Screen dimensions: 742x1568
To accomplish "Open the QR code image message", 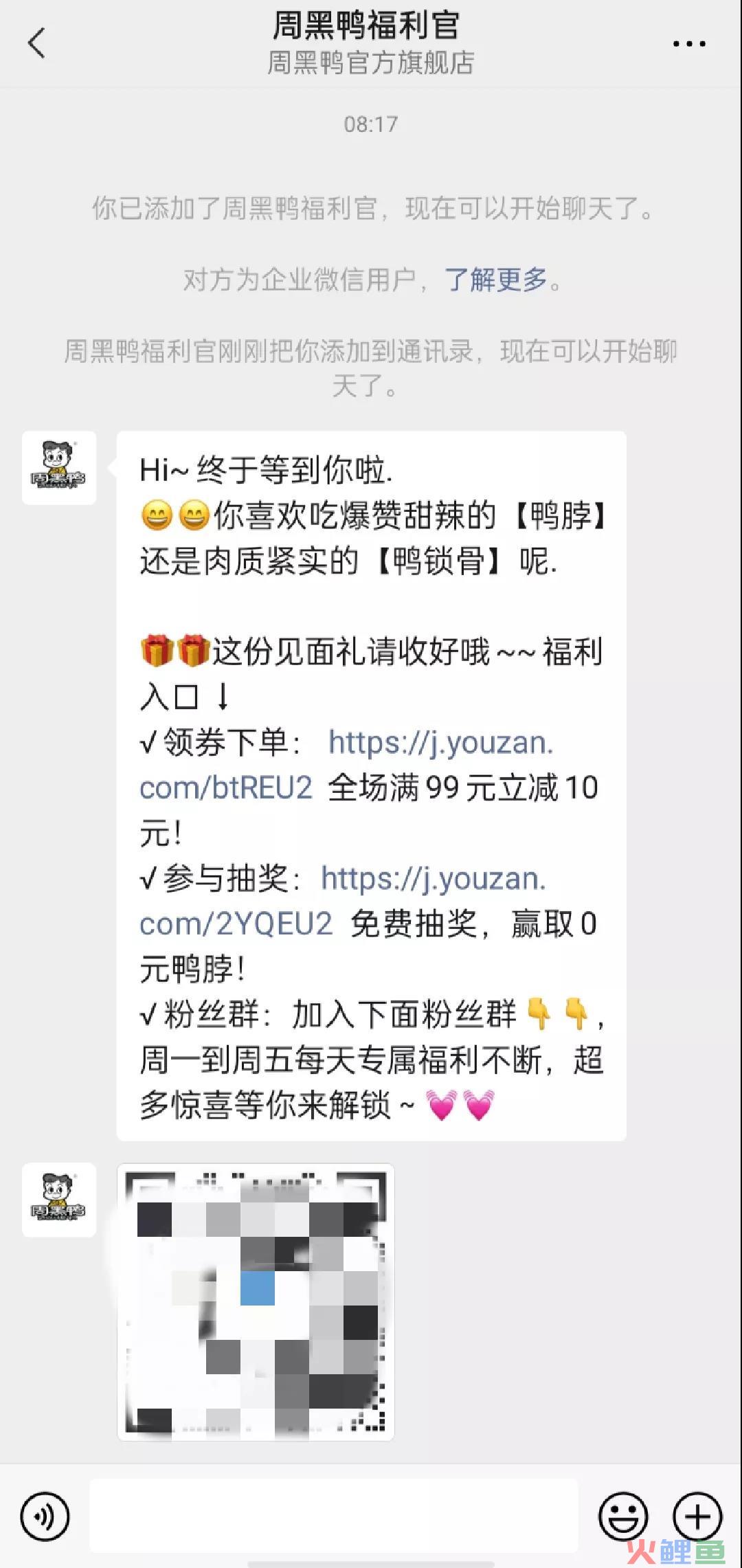I will coord(256,1302).
